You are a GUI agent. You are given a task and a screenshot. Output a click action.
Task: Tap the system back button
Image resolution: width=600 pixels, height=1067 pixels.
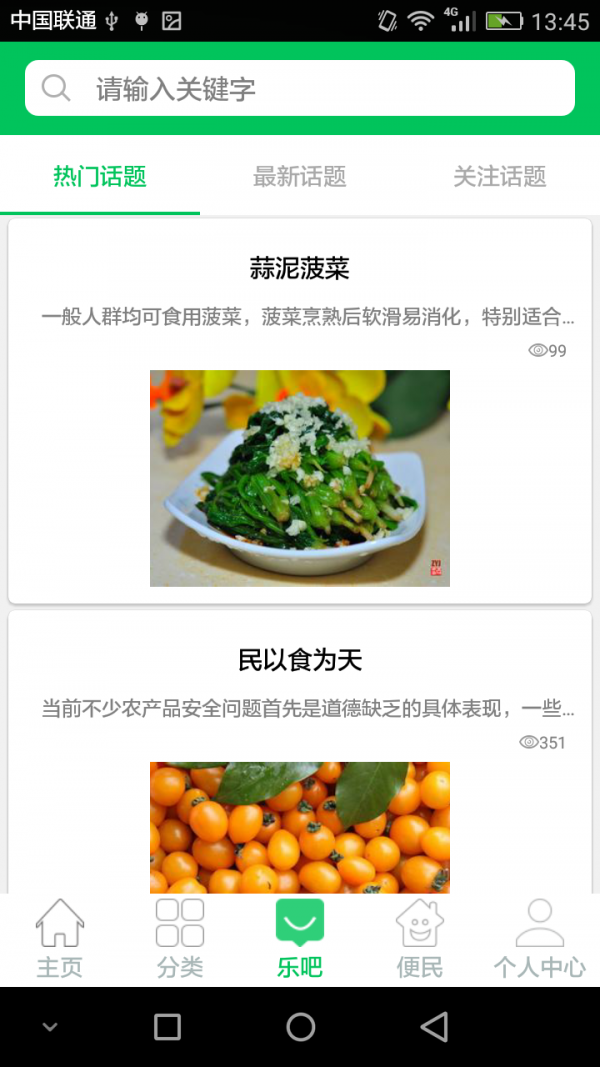coord(433,1027)
